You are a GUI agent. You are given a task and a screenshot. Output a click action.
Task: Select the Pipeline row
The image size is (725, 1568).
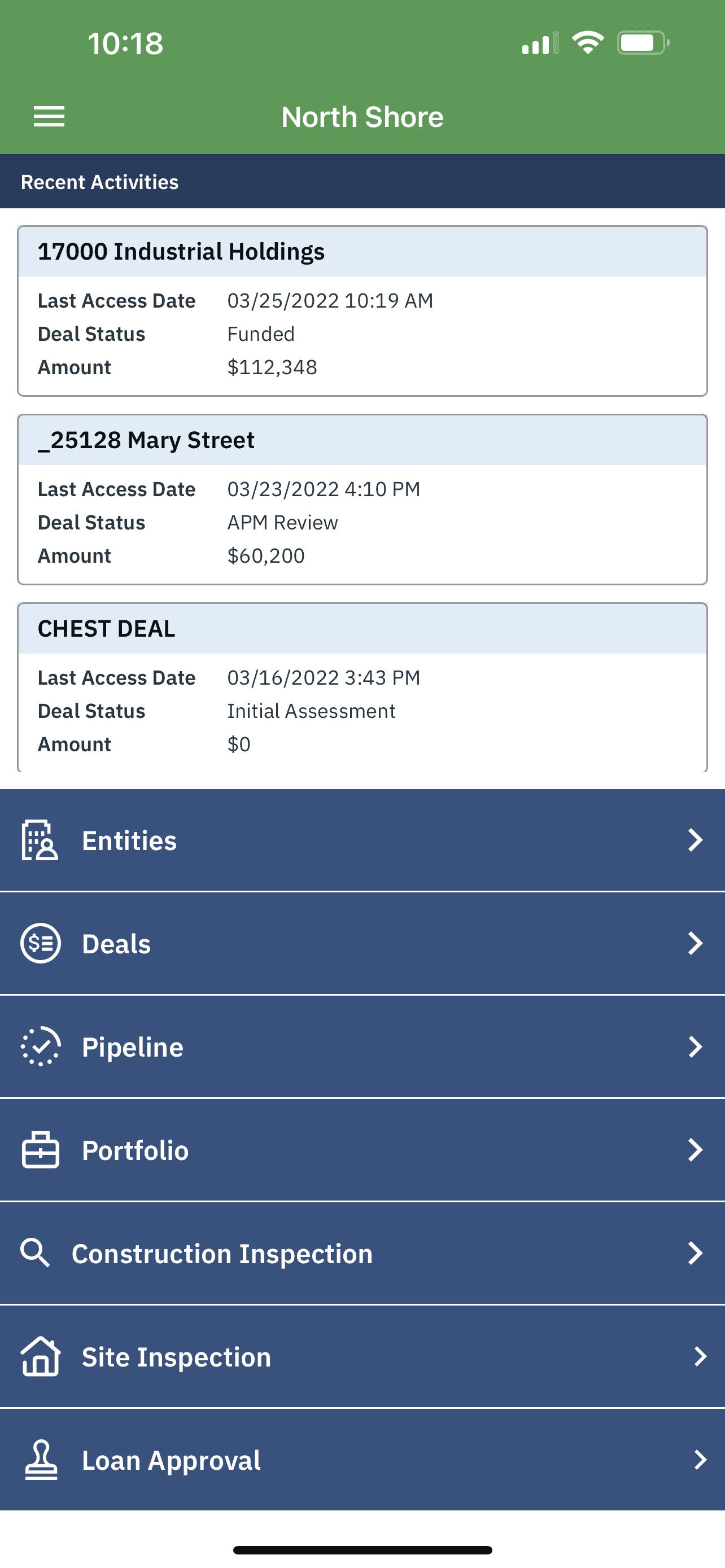pyautogui.click(x=362, y=1047)
